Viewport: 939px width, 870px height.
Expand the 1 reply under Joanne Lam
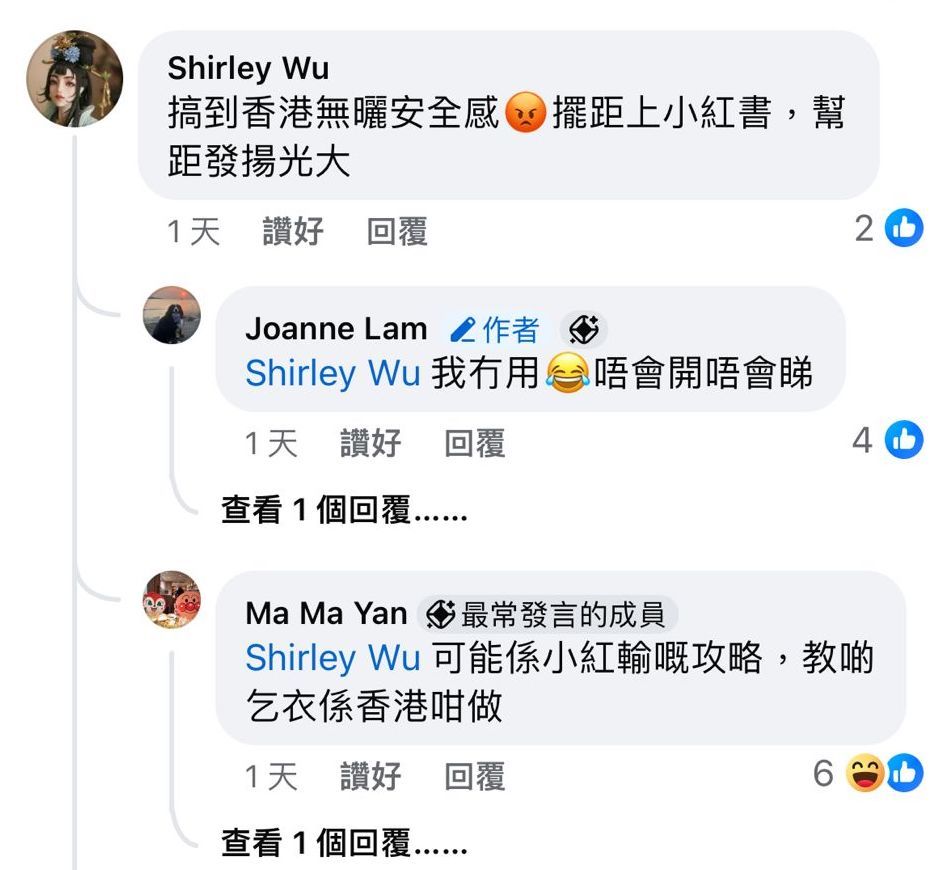pyautogui.click(x=344, y=511)
